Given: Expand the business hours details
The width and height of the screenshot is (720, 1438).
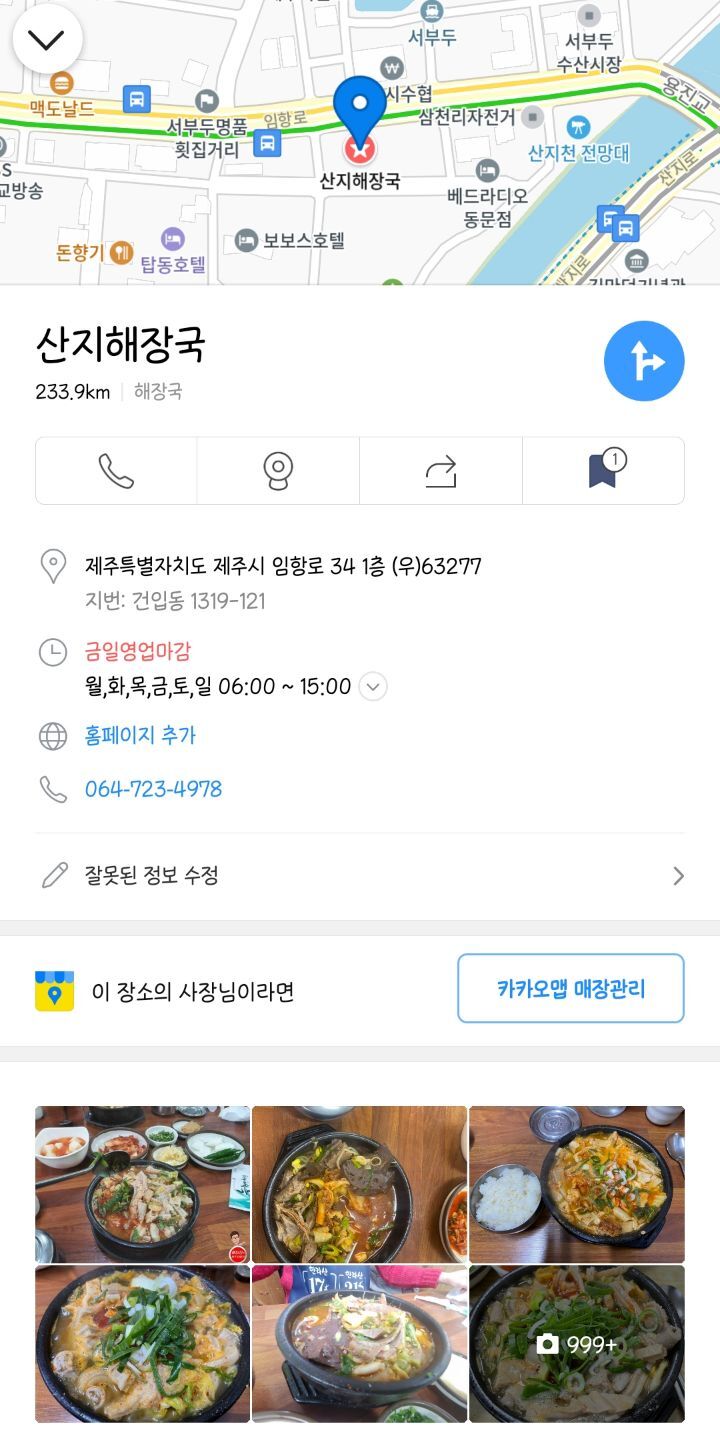Looking at the screenshot, I should point(373,687).
